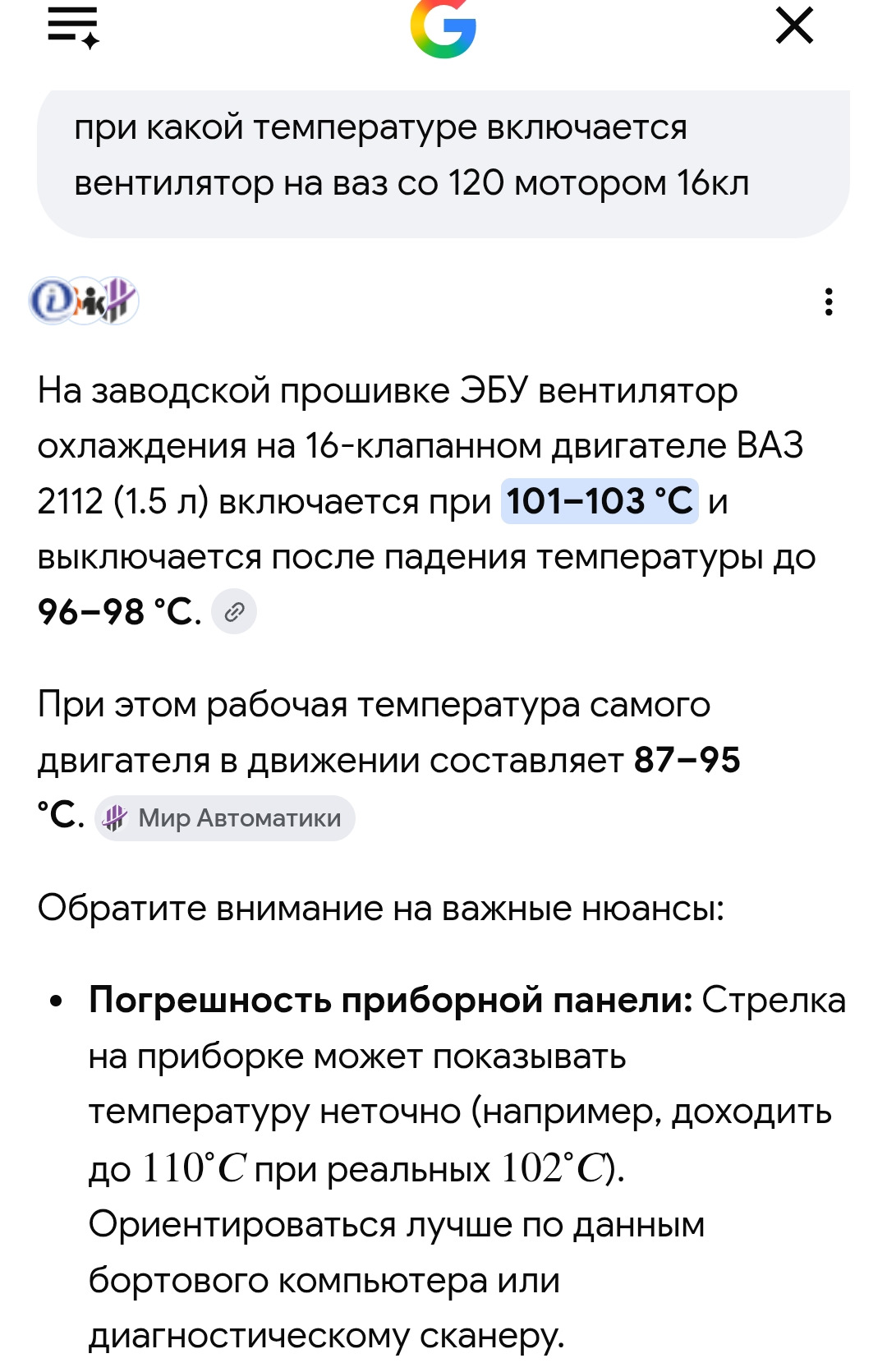Close the AI mode screen
This screenshot has width=887, height=1372.
tap(794, 25)
